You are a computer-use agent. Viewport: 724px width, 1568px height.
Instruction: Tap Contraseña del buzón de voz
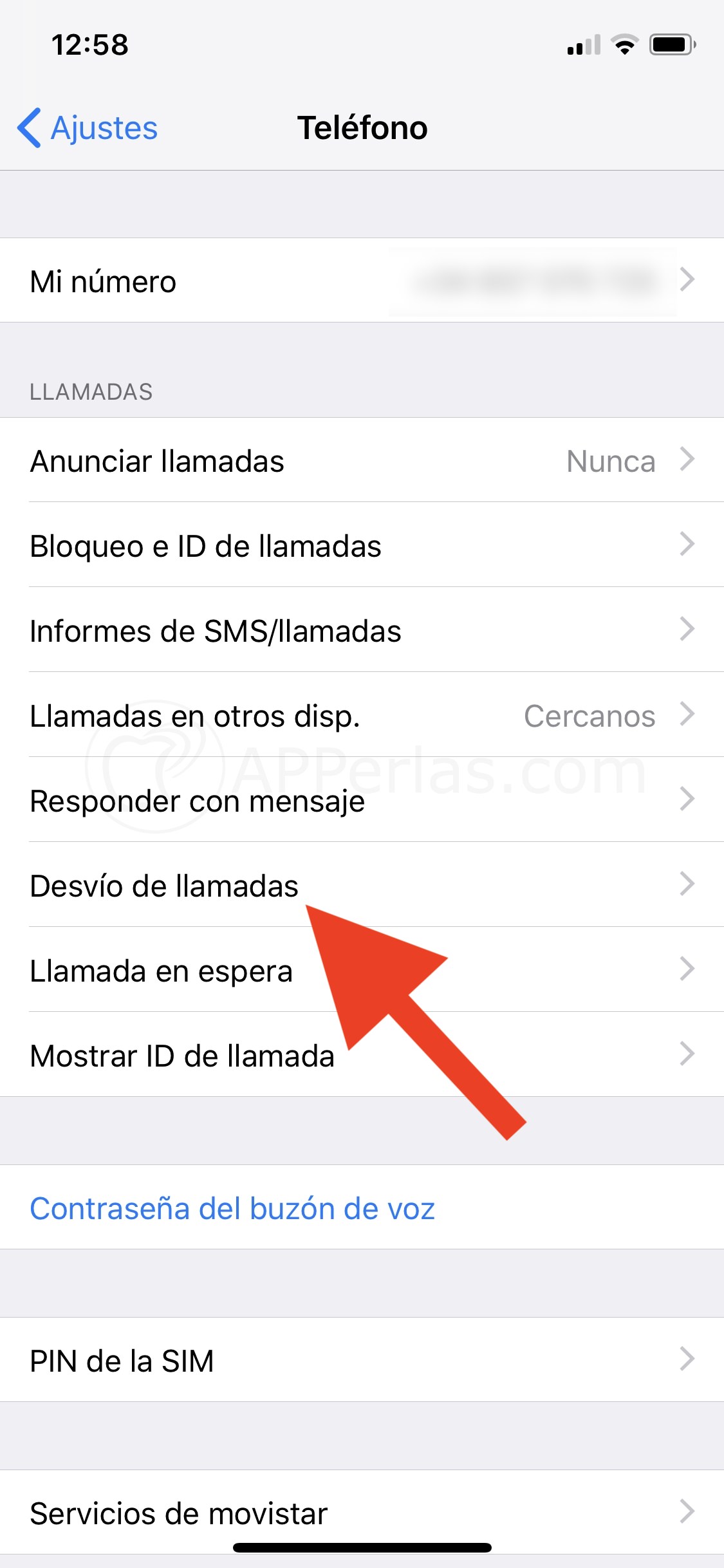[233, 1208]
